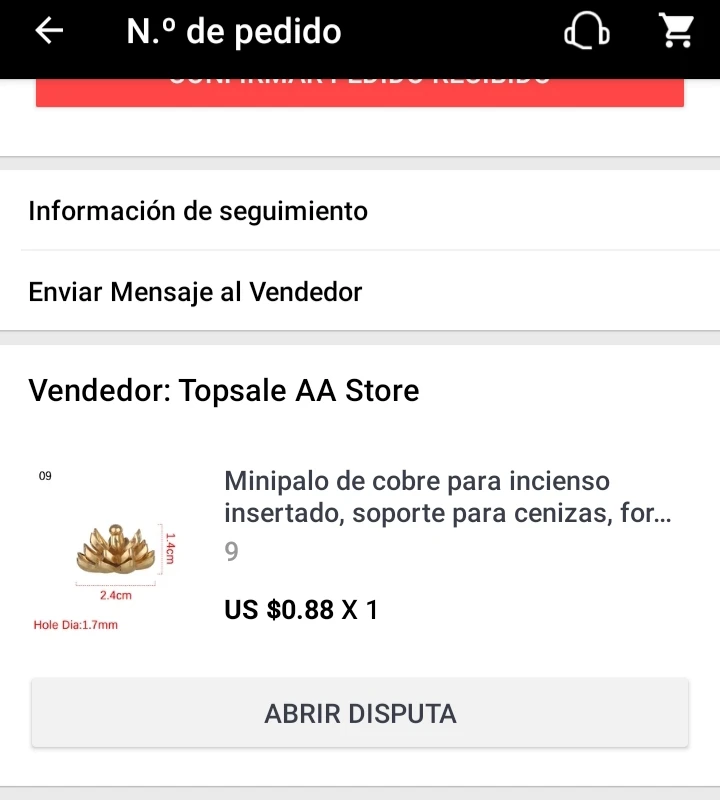Tap ABRIR DISPUTA button

tap(360, 714)
